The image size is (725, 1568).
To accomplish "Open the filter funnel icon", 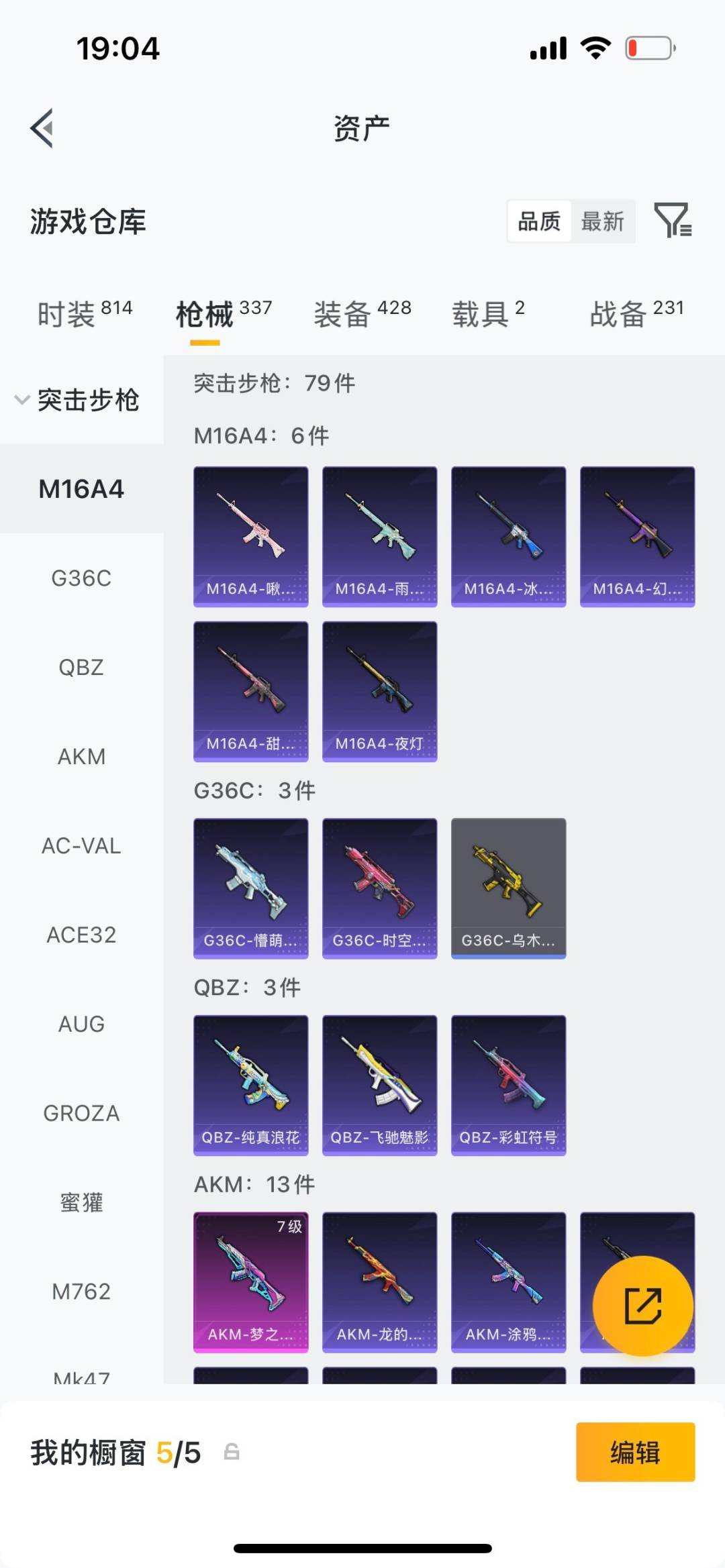I will (x=673, y=220).
